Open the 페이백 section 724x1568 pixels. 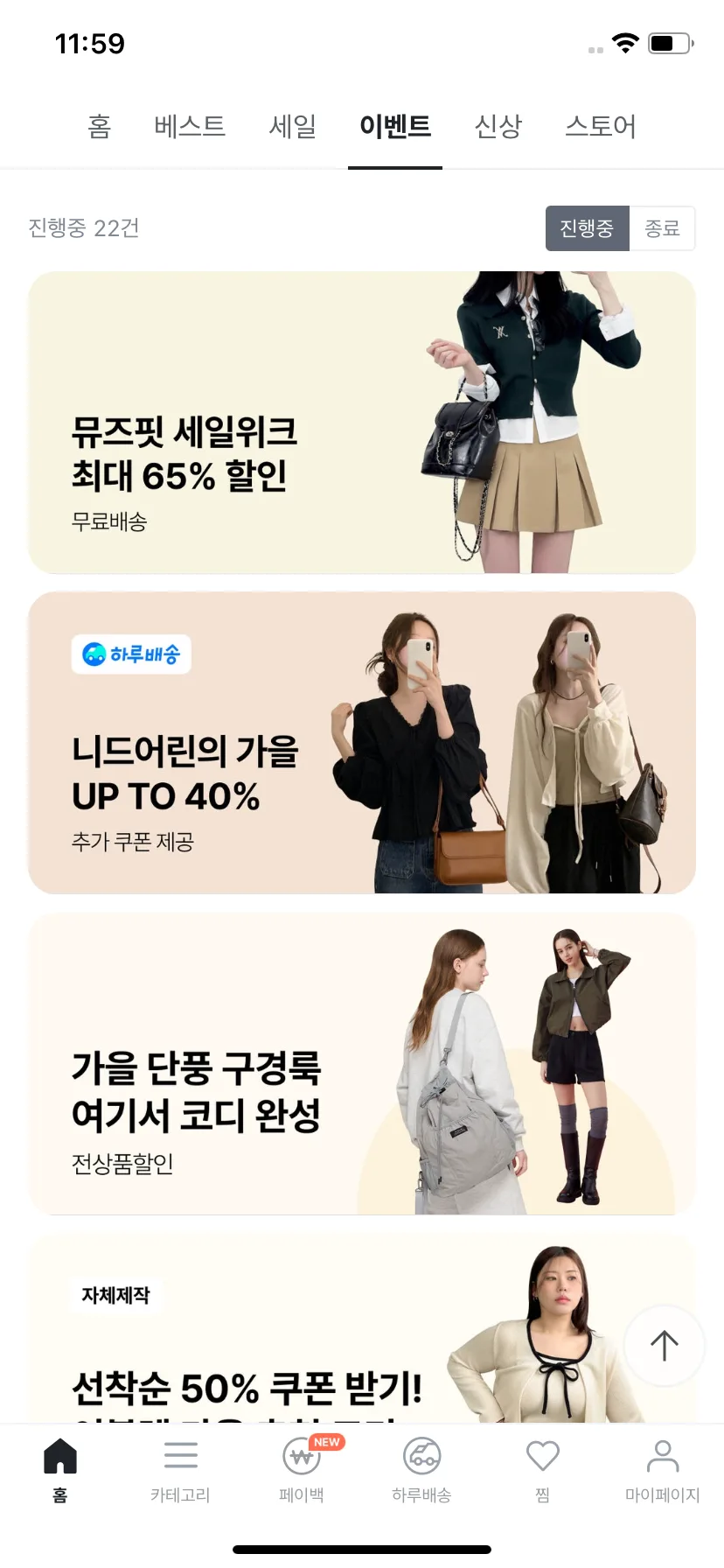click(x=302, y=1470)
